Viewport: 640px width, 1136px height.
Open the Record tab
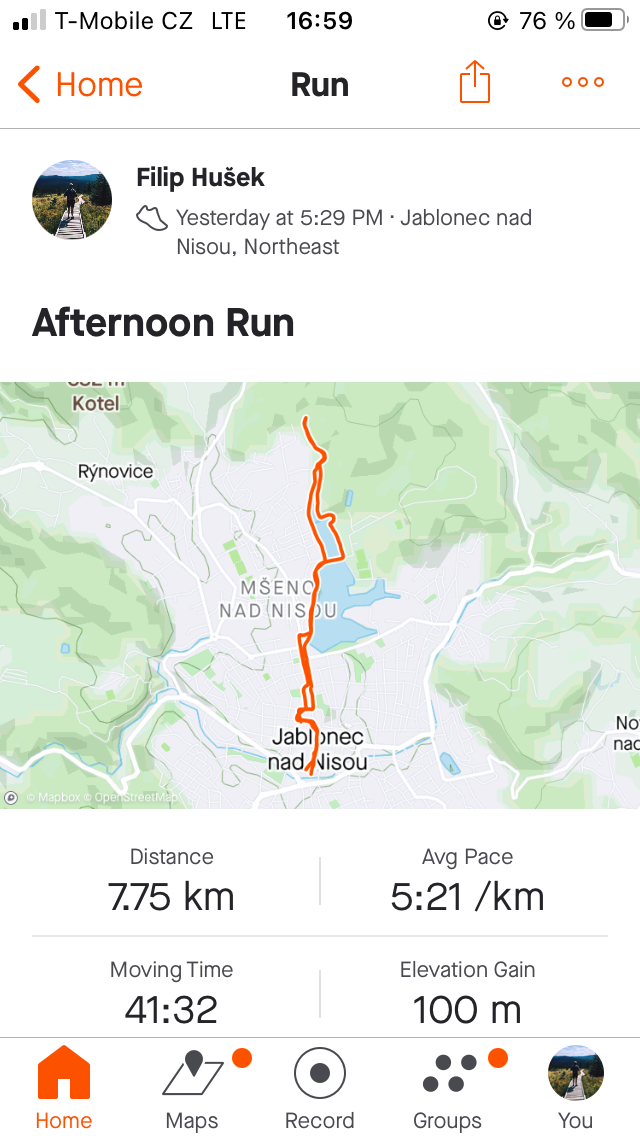(x=320, y=1088)
